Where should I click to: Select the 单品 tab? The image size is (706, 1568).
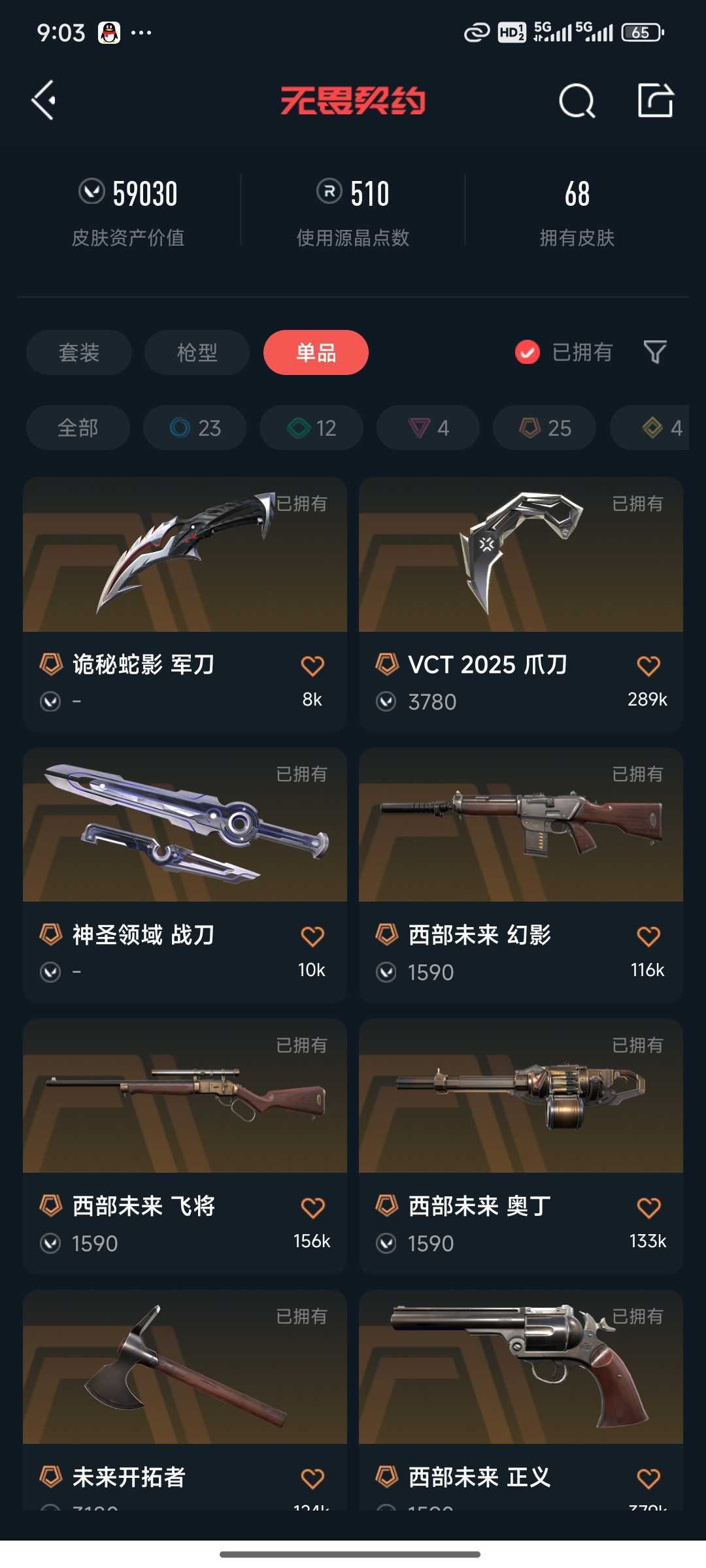[316, 352]
